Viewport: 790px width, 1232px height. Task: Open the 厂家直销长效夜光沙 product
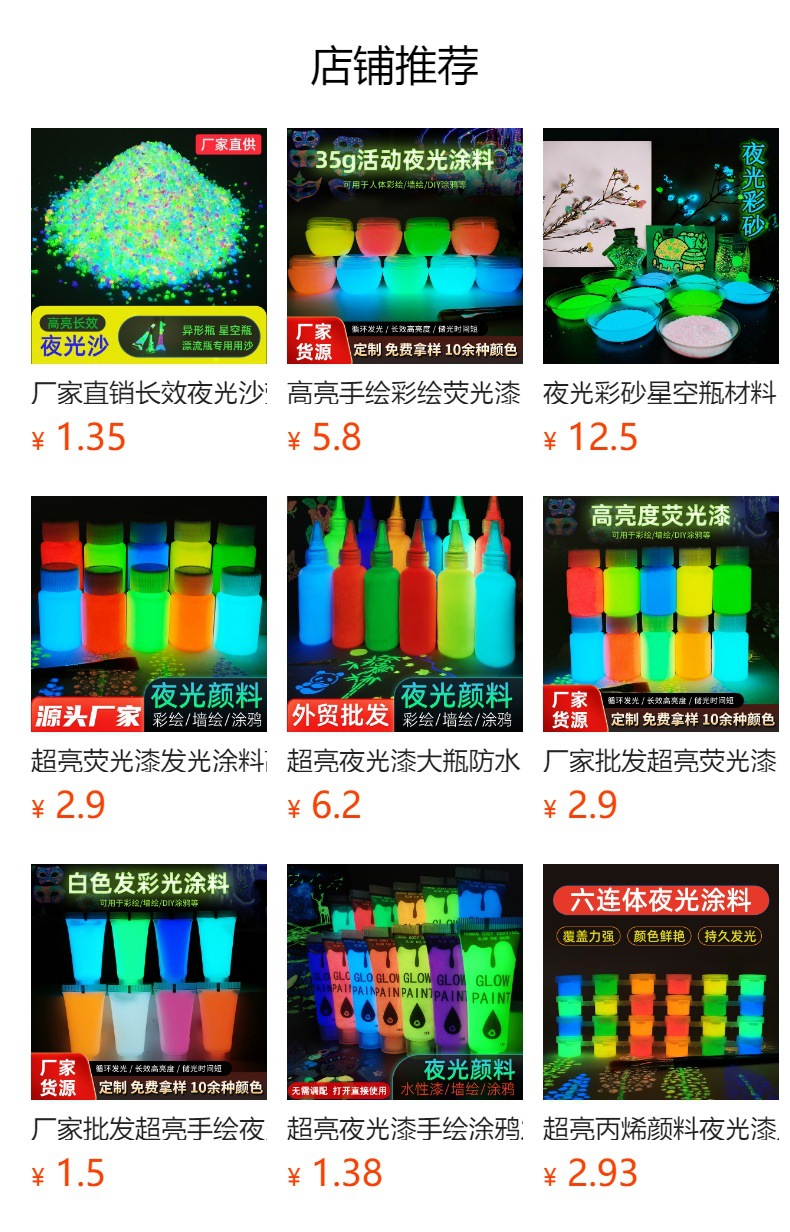[x=149, y=246]
